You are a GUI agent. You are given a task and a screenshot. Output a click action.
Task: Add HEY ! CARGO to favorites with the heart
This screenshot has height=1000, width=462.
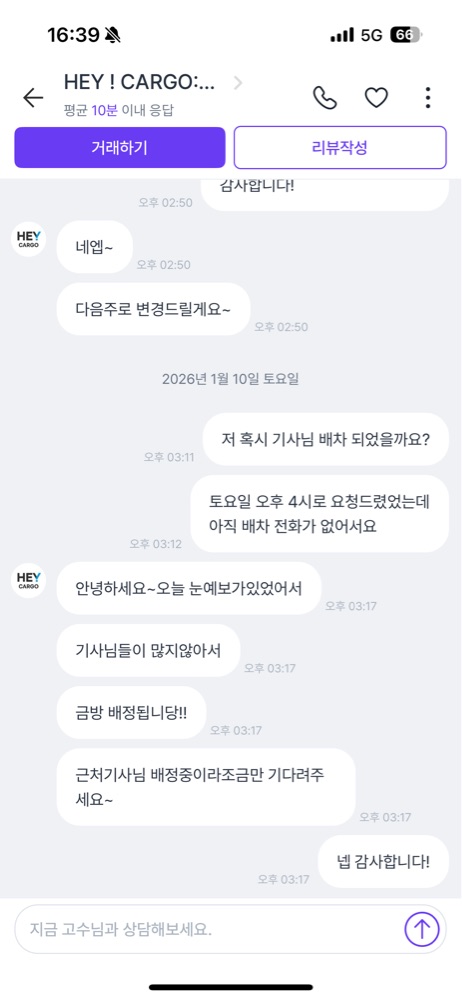(376, 98)
